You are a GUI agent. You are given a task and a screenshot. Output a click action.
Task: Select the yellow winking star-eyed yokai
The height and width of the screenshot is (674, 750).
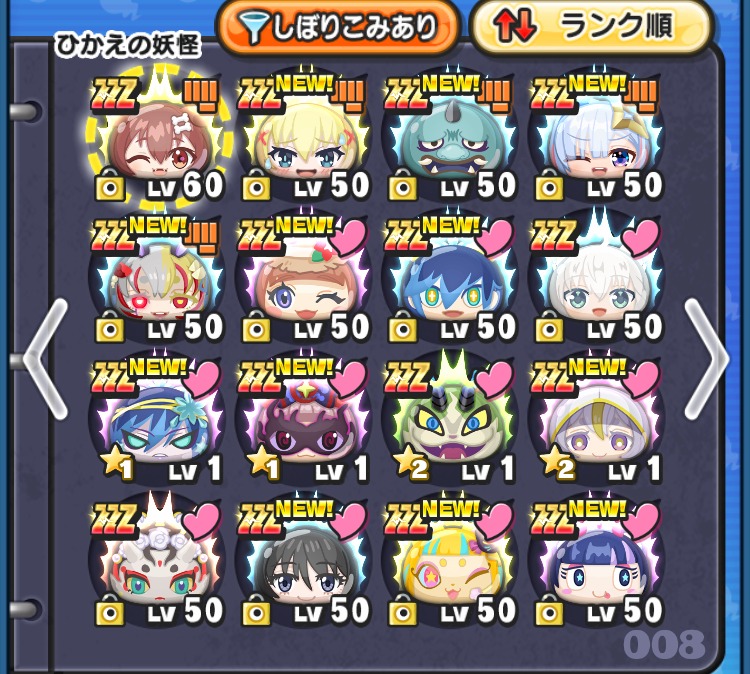pos(450,567)
